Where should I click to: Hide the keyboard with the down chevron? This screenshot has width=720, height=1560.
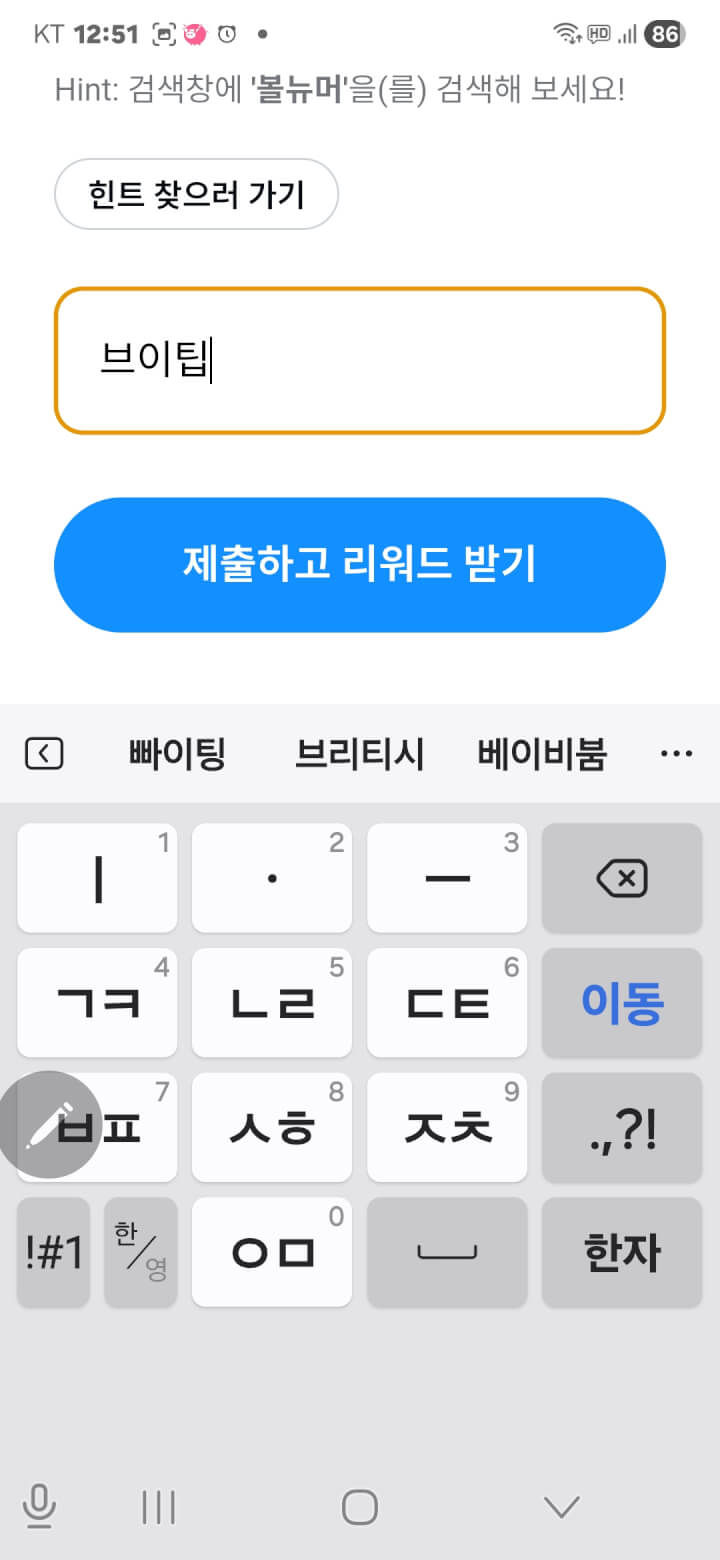click(x=561, y=1507)
